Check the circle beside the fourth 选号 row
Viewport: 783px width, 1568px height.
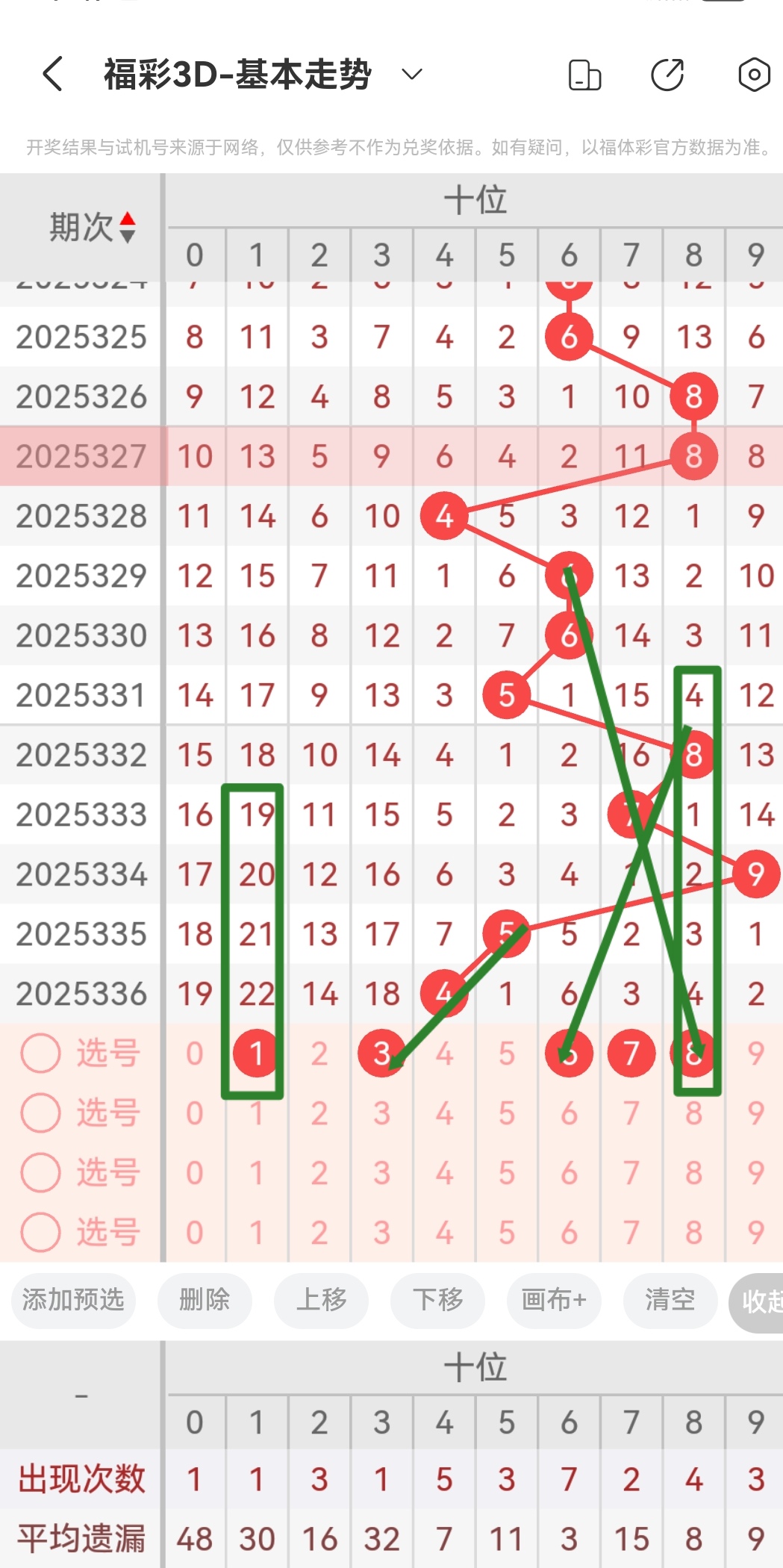40,1232
